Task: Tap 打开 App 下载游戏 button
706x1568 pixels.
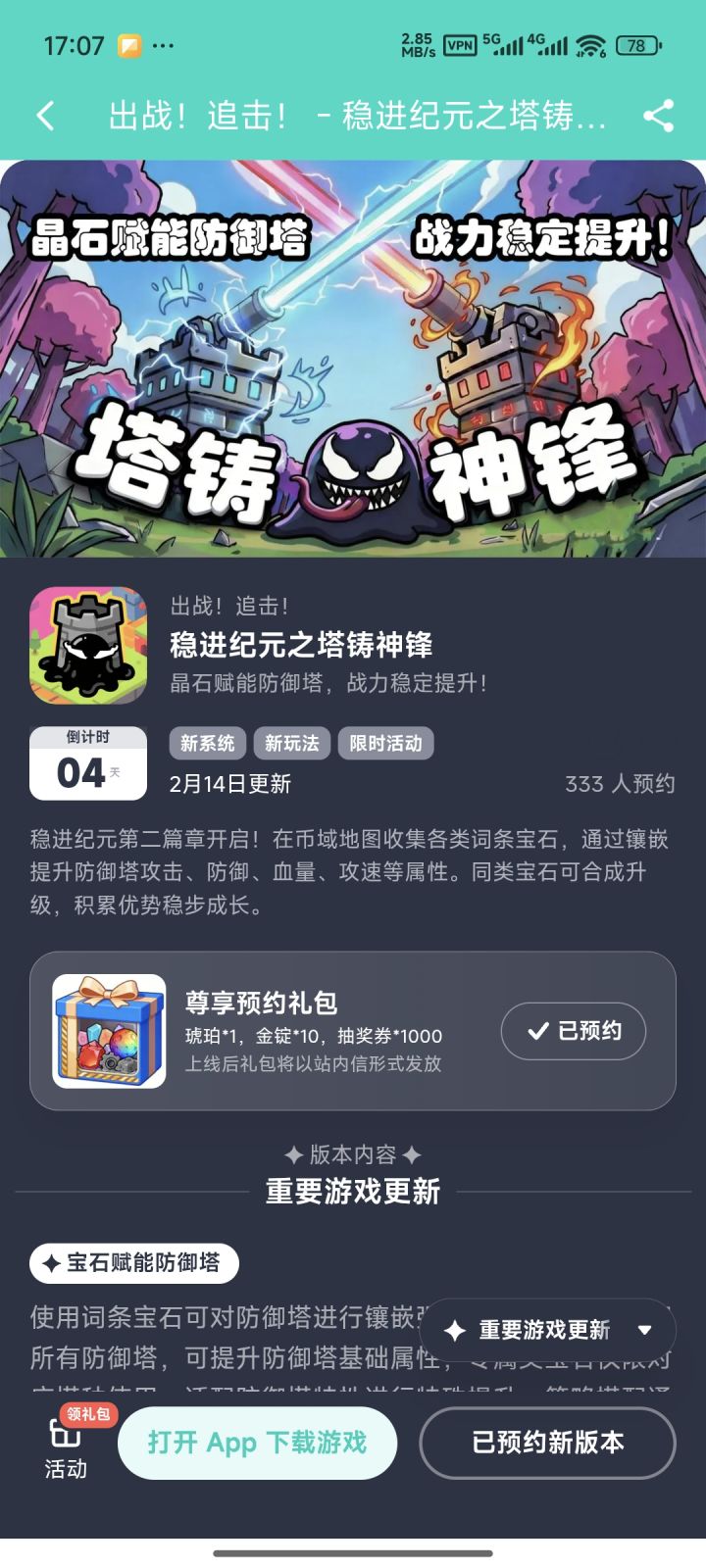Action: pos(257,1443)
